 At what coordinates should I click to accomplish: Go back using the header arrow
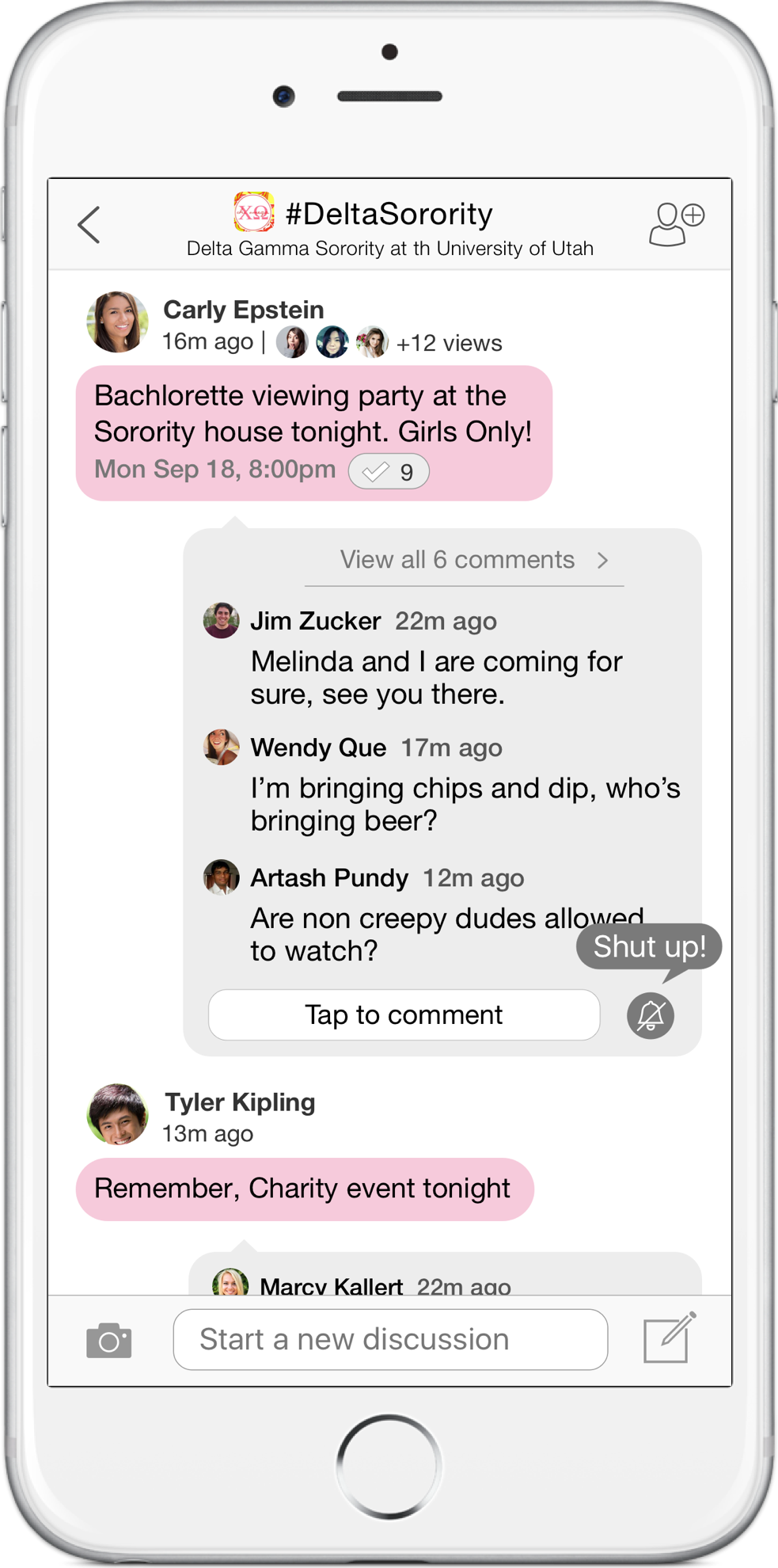(89, 225)
